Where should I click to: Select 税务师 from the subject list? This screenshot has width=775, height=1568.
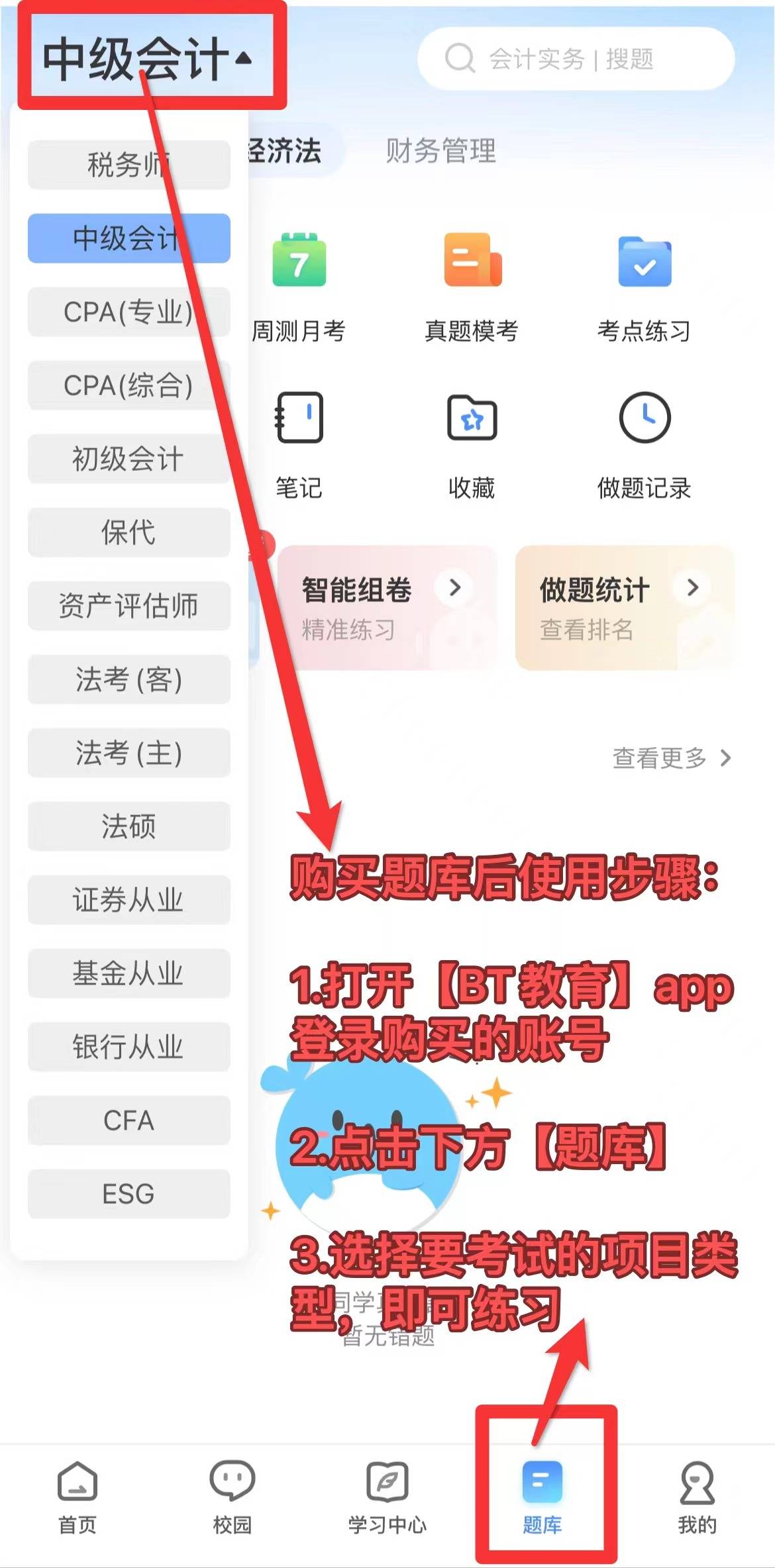(129, 165)
